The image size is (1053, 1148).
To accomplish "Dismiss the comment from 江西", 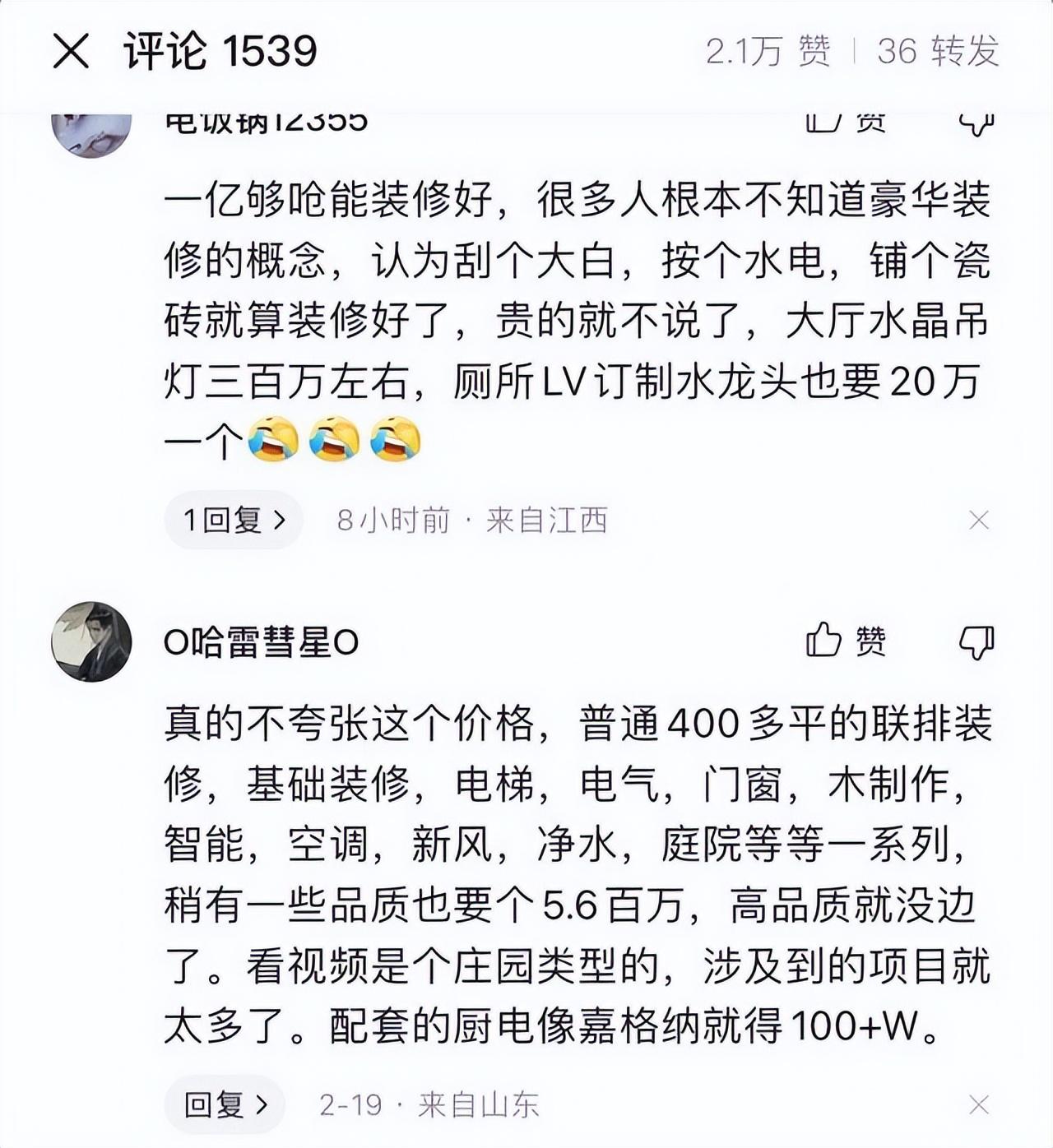I will pos(978,520).
